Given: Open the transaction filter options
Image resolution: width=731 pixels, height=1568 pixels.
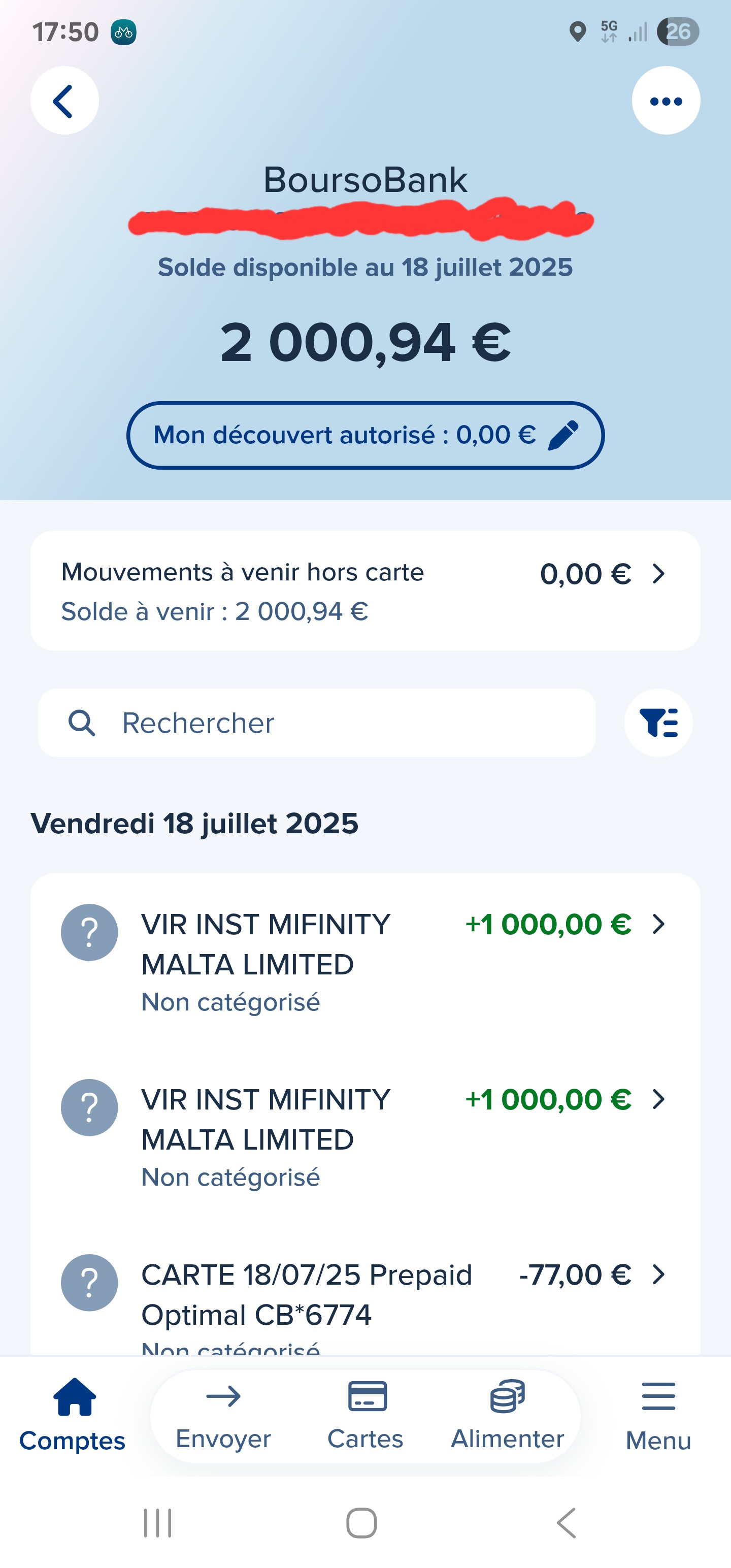Looking at the screenshot, I should 658,723.
